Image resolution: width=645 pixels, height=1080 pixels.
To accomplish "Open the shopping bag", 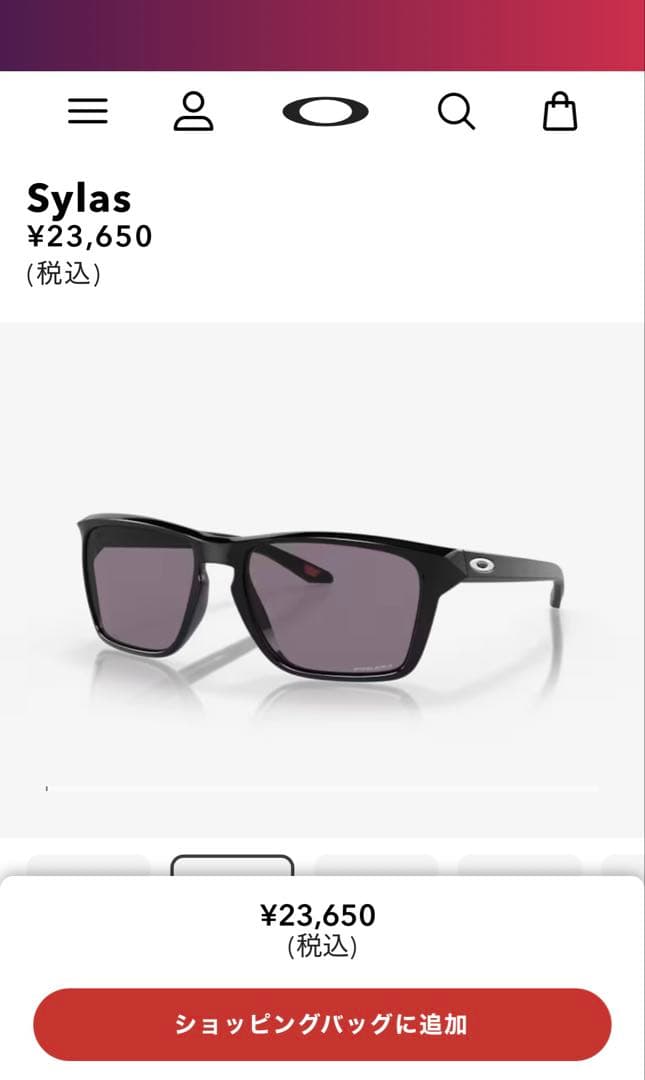I will pos(560,112).
